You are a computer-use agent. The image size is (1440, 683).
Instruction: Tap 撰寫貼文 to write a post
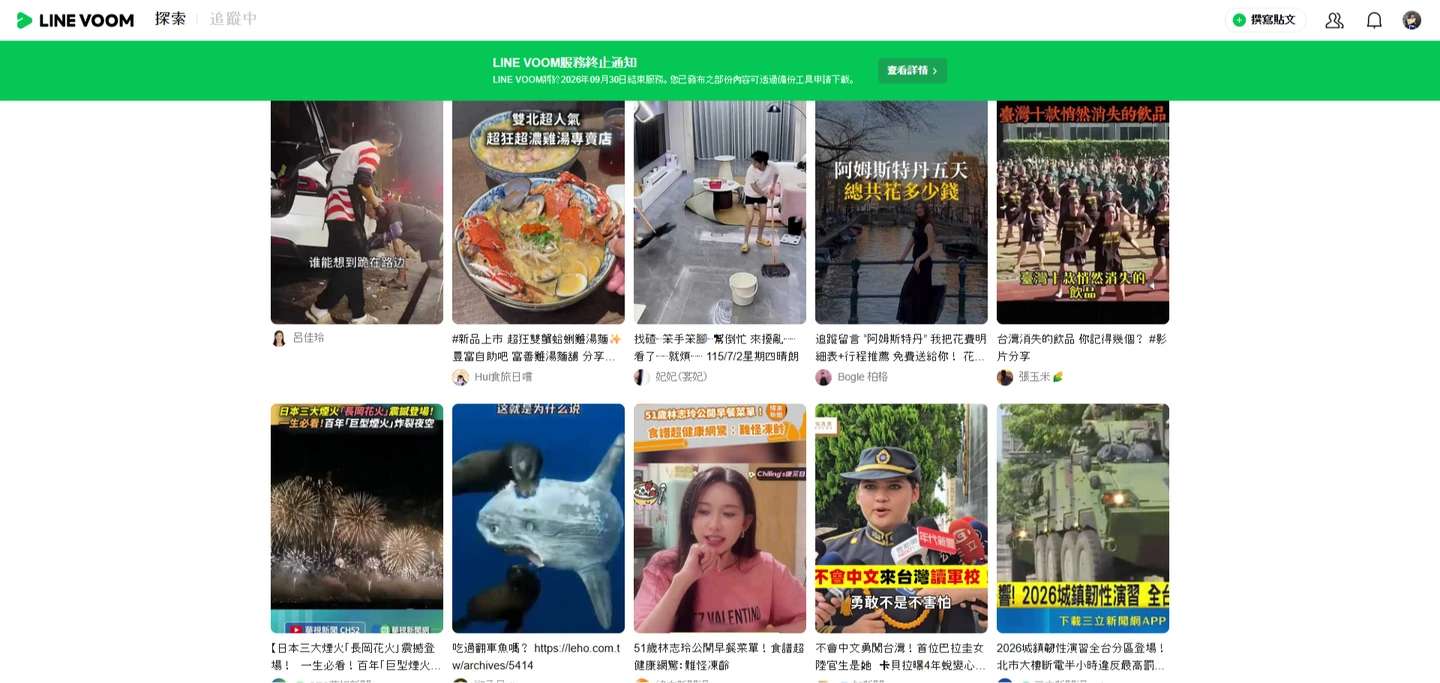coord(1265,20)
